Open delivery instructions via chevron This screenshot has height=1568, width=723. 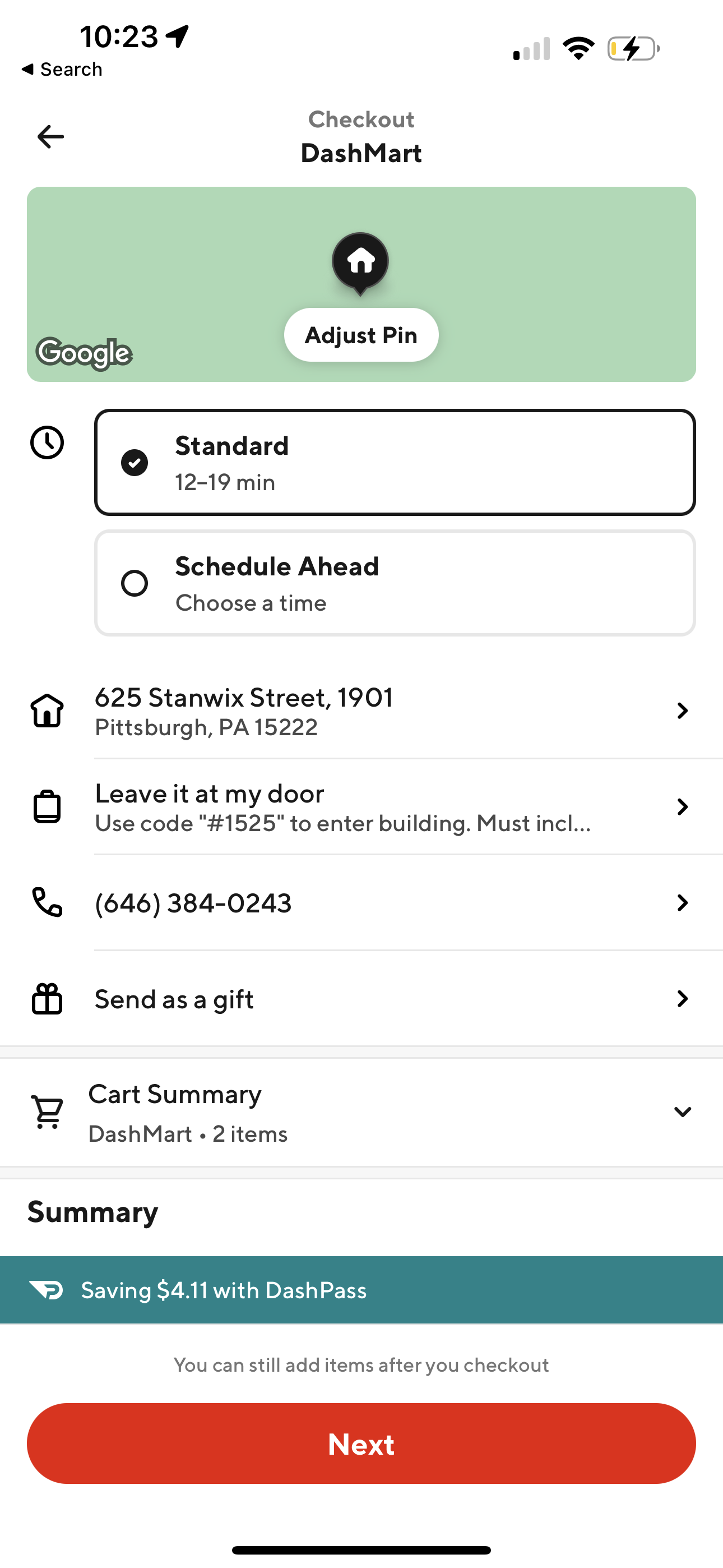682,806
